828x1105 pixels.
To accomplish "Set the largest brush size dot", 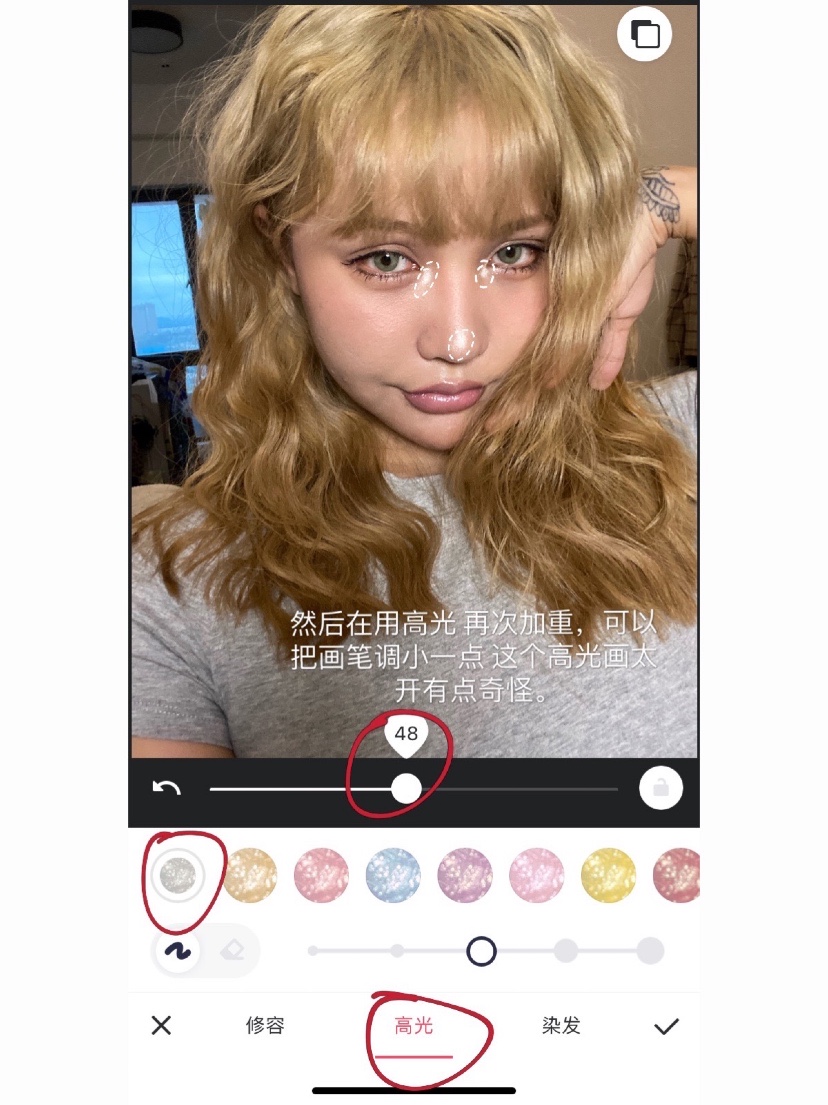I will point(650,951).
